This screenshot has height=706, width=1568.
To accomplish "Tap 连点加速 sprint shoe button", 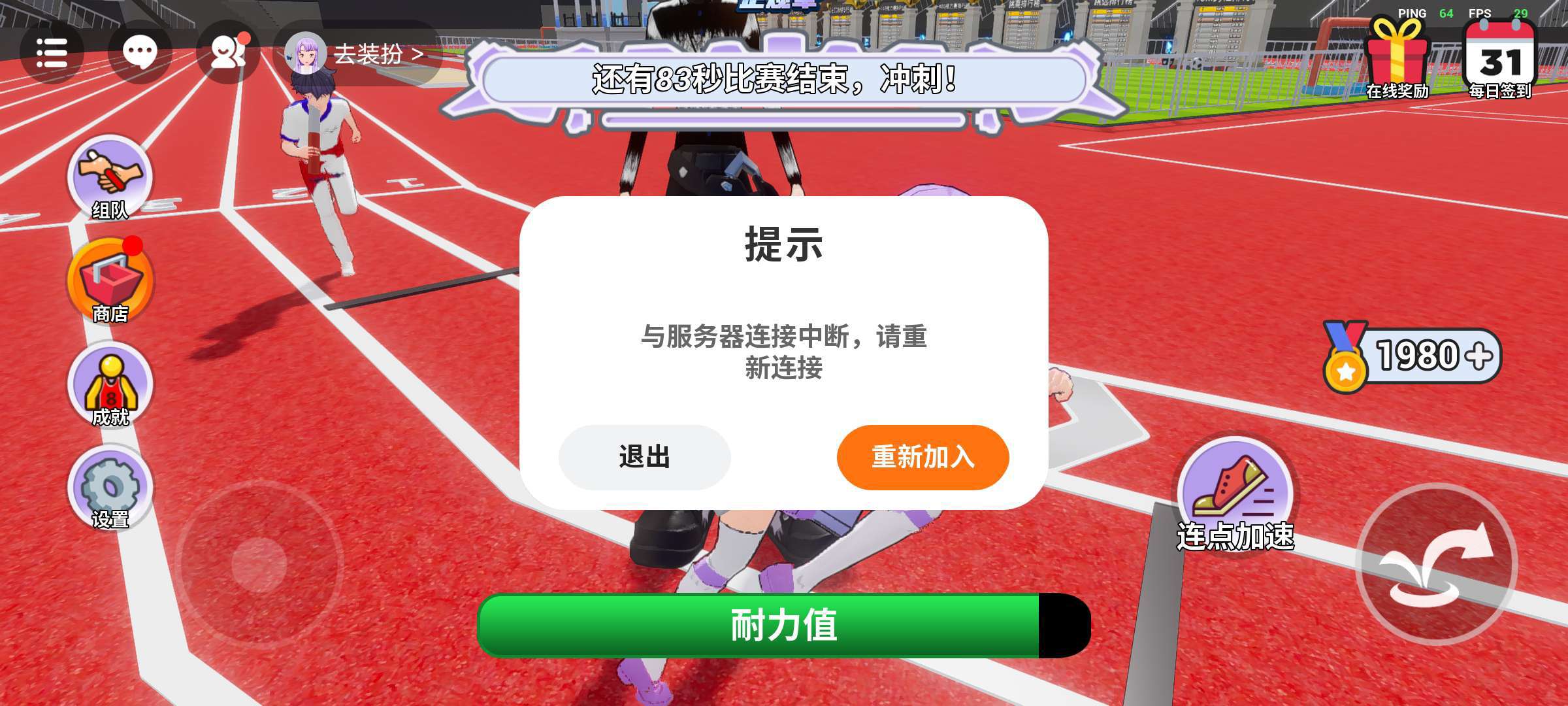I will click(x=1235, y=494).
